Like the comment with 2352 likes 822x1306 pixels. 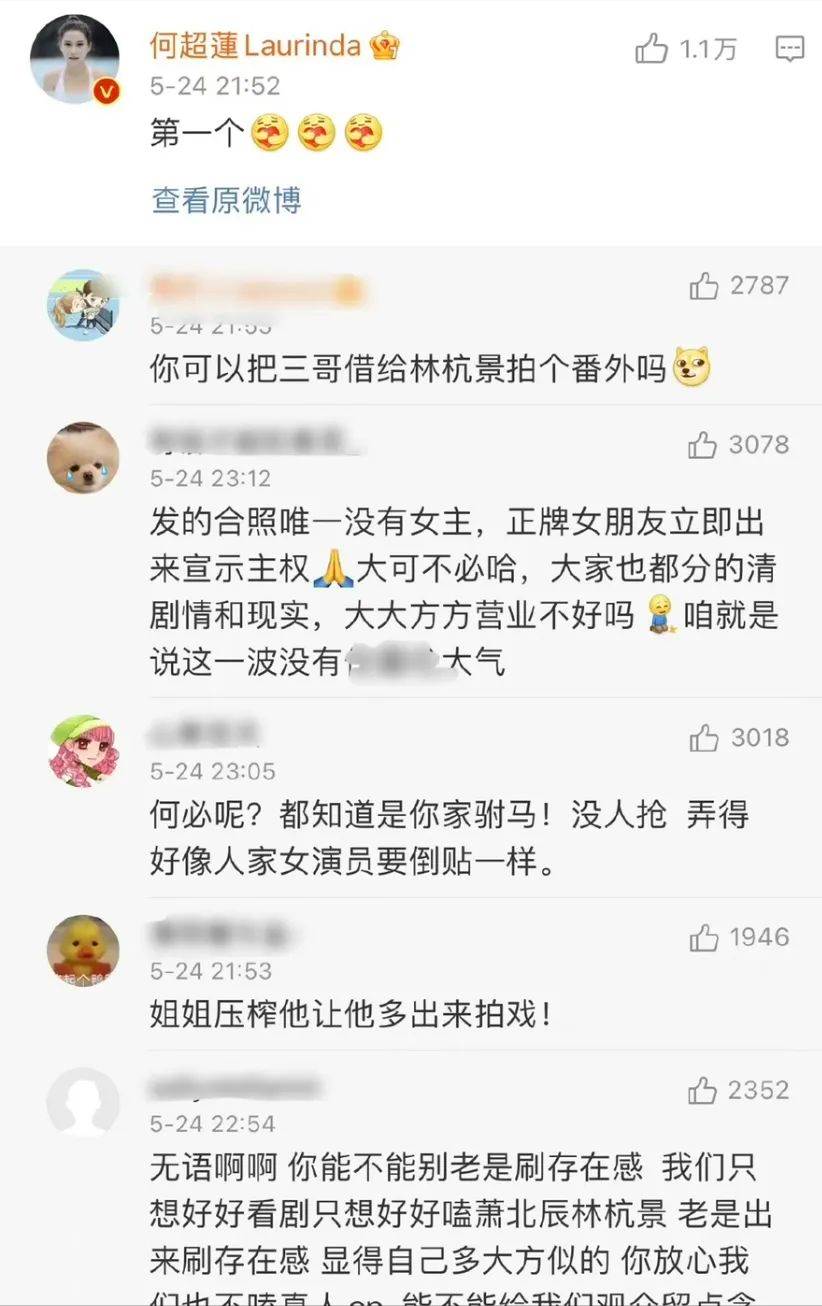(x=703, y=1091)
